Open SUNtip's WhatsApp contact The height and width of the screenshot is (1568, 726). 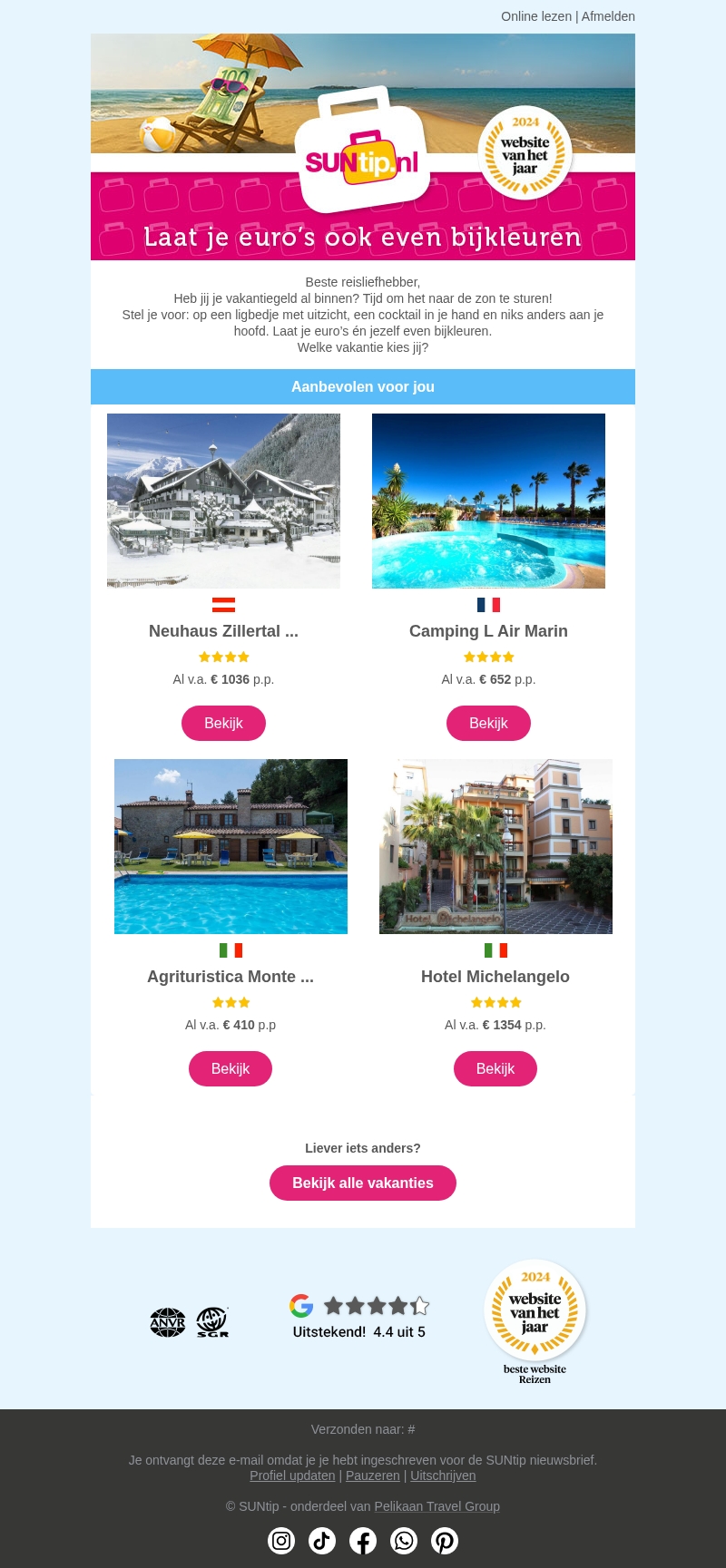pyautogui.click(x=404, y=1541)
